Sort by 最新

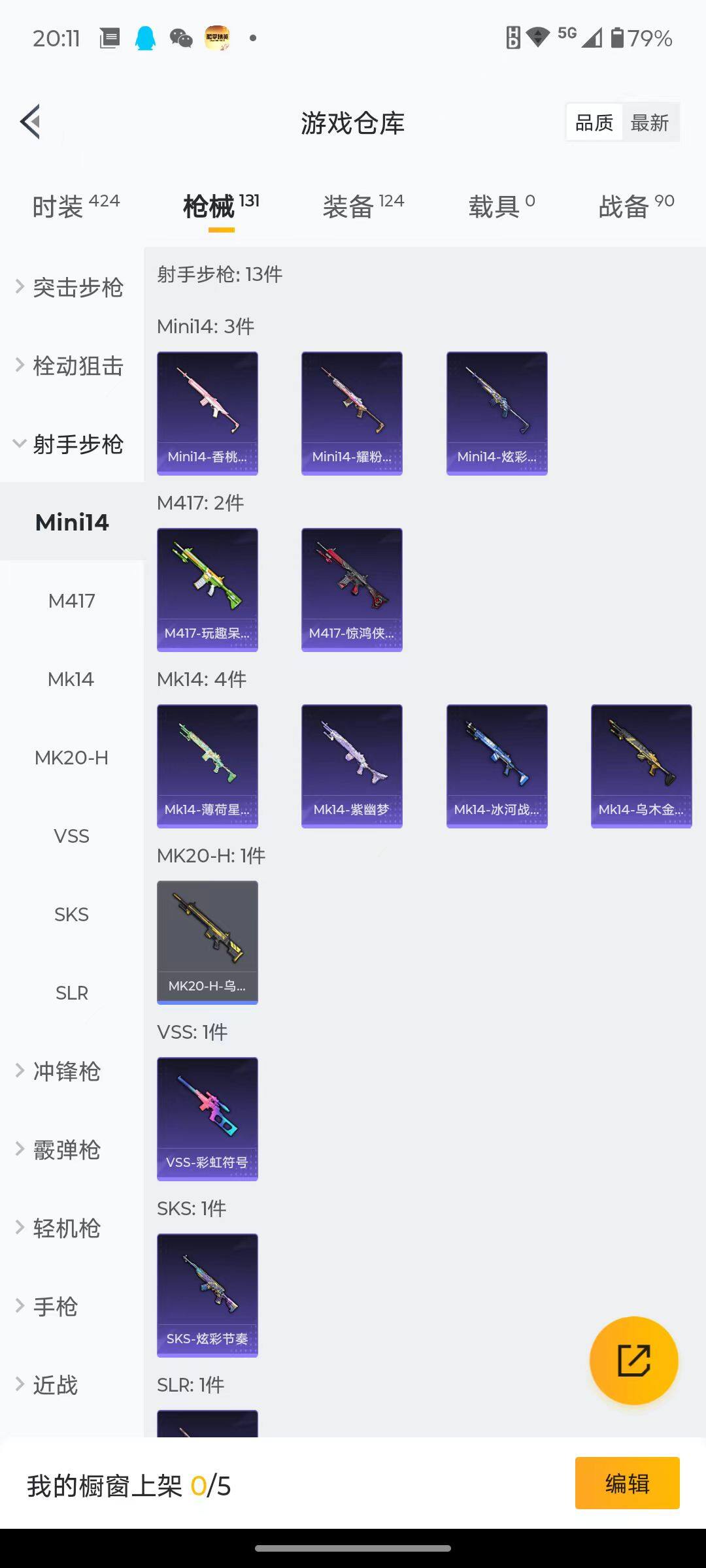649,123
